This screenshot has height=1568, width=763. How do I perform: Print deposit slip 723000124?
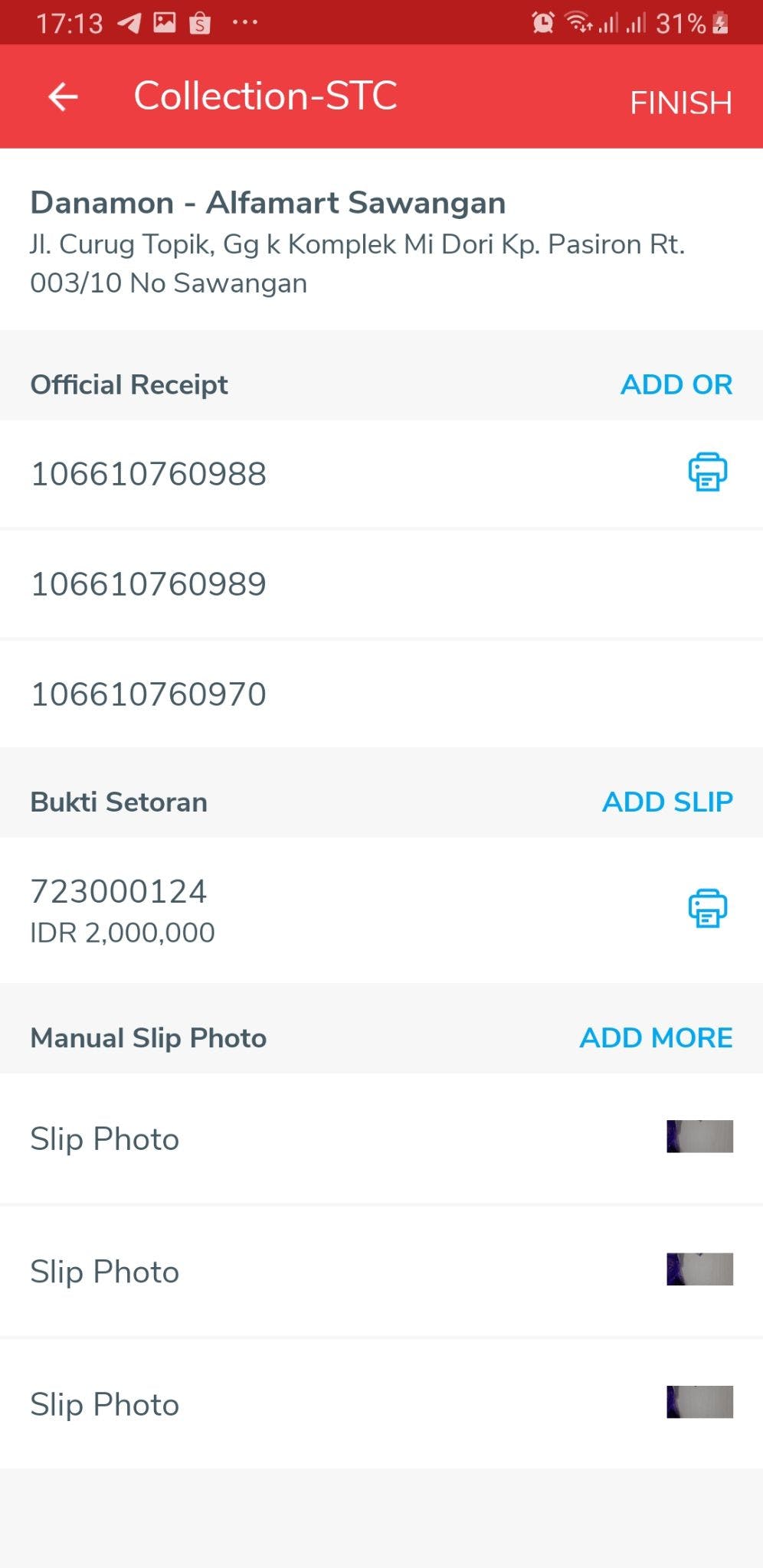point(707,909)
